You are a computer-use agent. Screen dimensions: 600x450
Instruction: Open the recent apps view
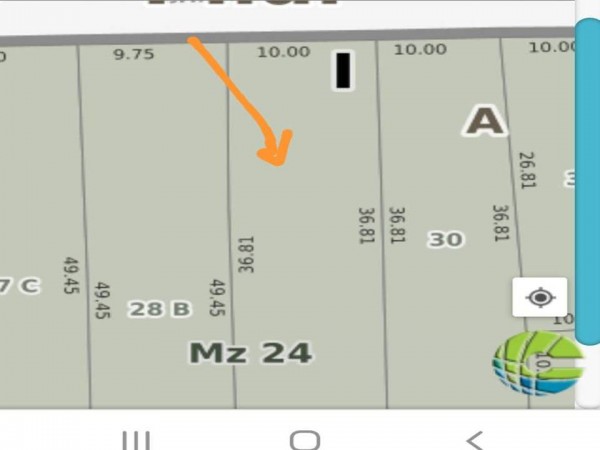135,439
